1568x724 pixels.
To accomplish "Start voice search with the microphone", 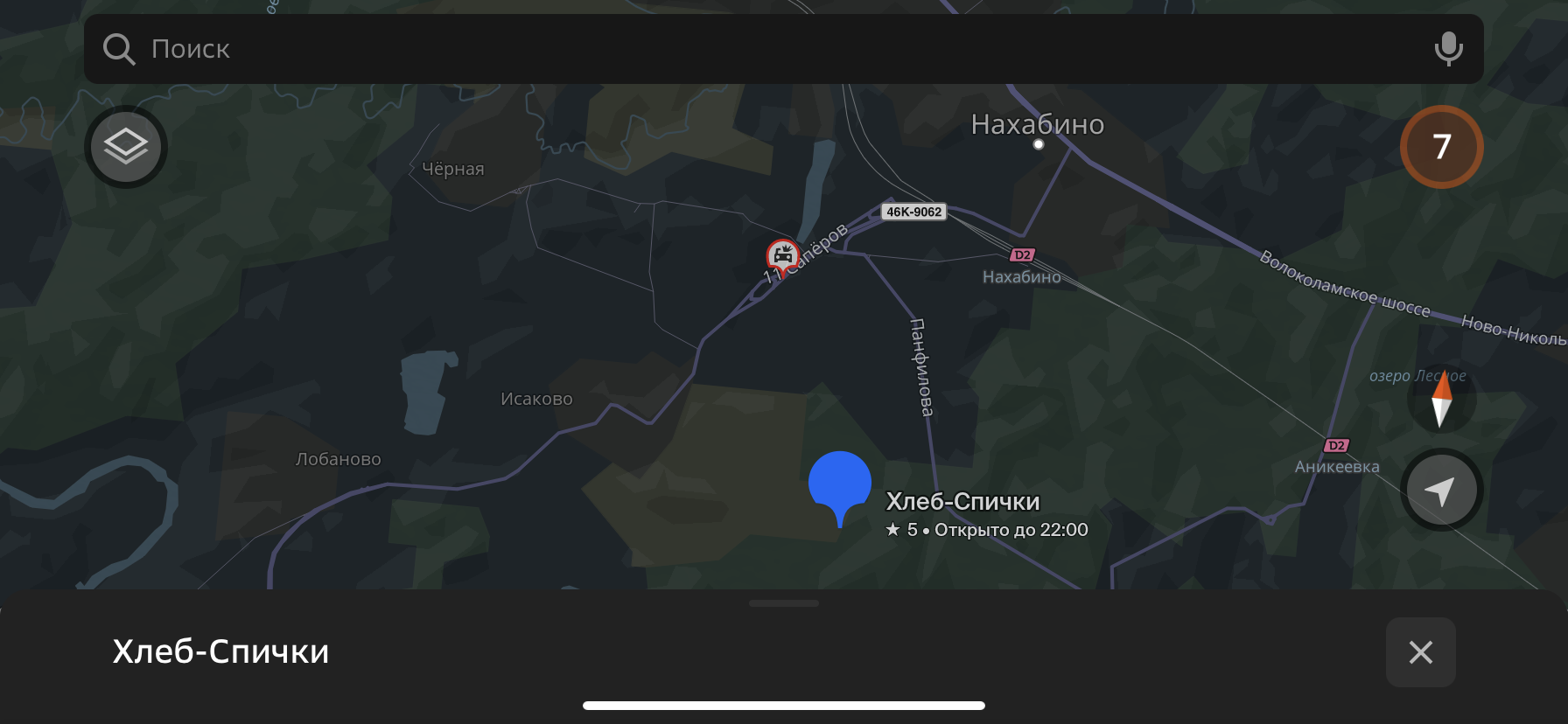I will [x=1448, y=49].
